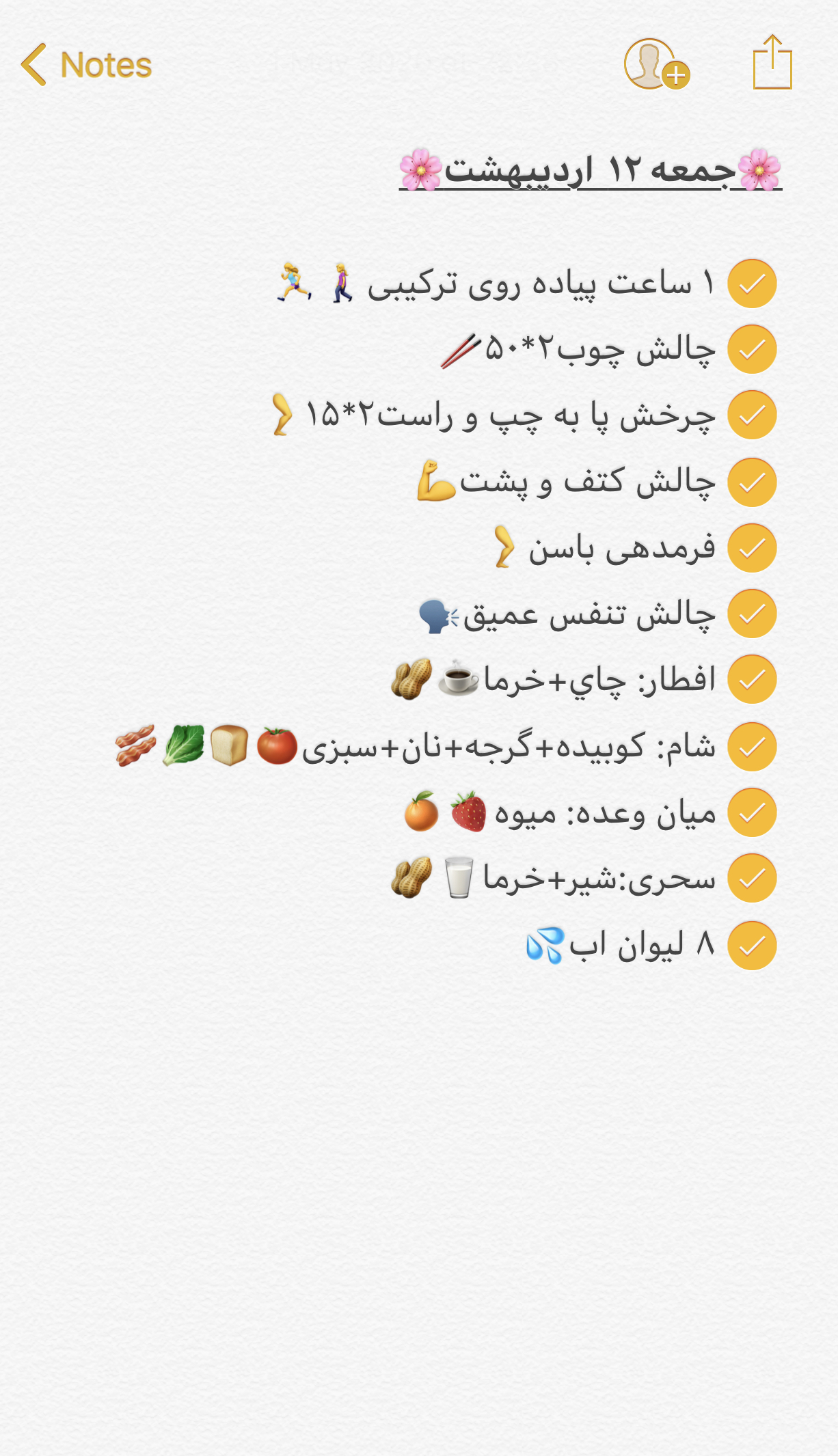This screenshot has height=1456, width=838.
Task: Toggle the افطار: چای+خرما checkbox
Action: pyautogui.click(x=752, y=679)
